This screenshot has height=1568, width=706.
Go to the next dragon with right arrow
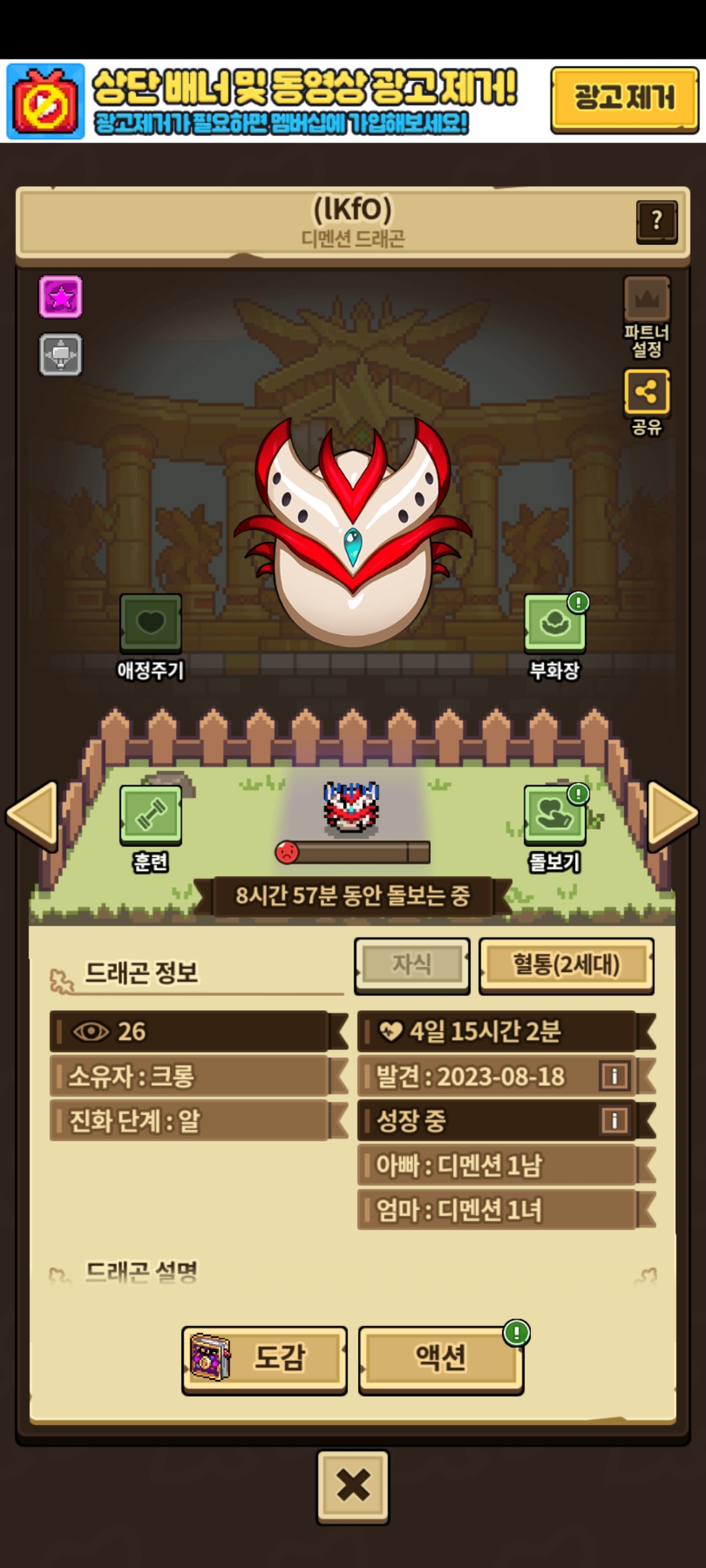[673, 815]
